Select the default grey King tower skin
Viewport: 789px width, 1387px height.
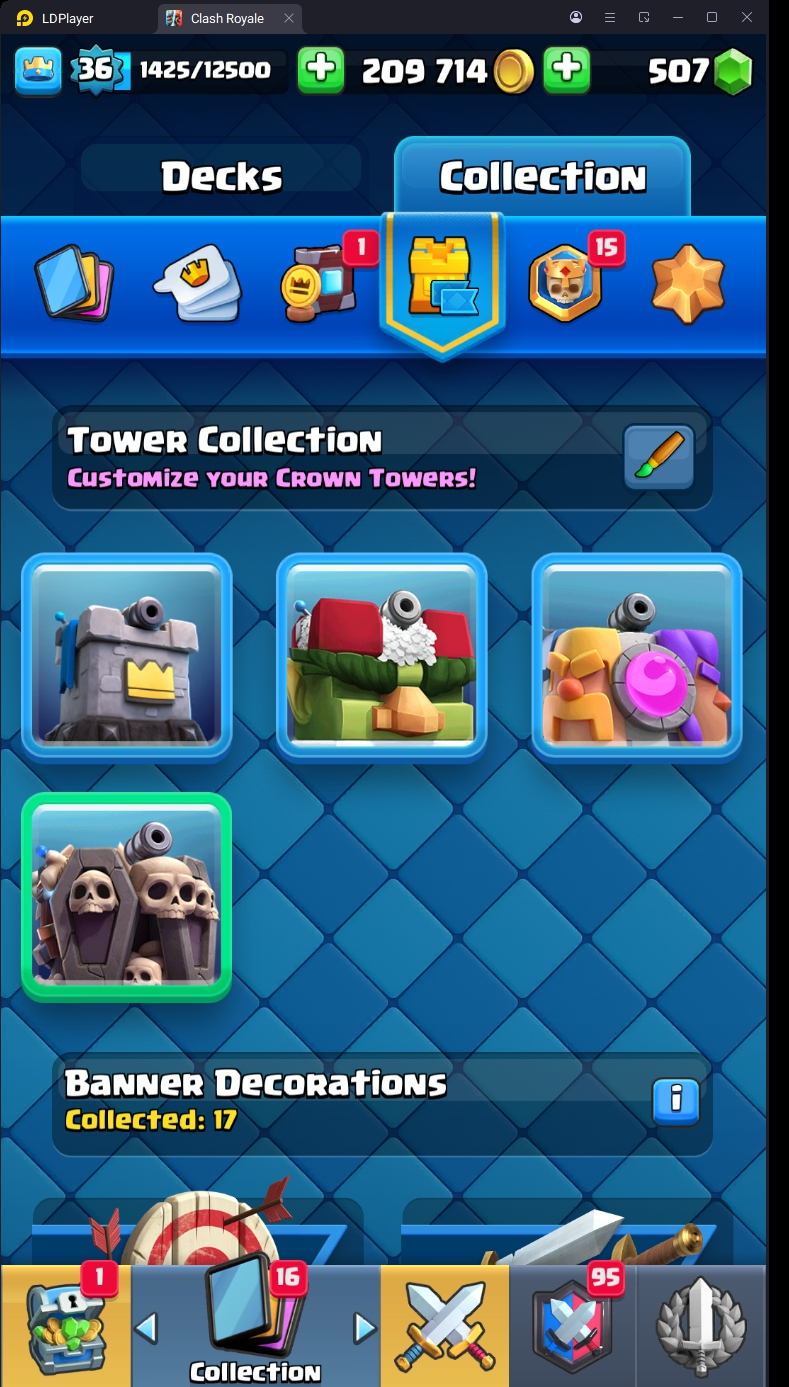[127, 657]
